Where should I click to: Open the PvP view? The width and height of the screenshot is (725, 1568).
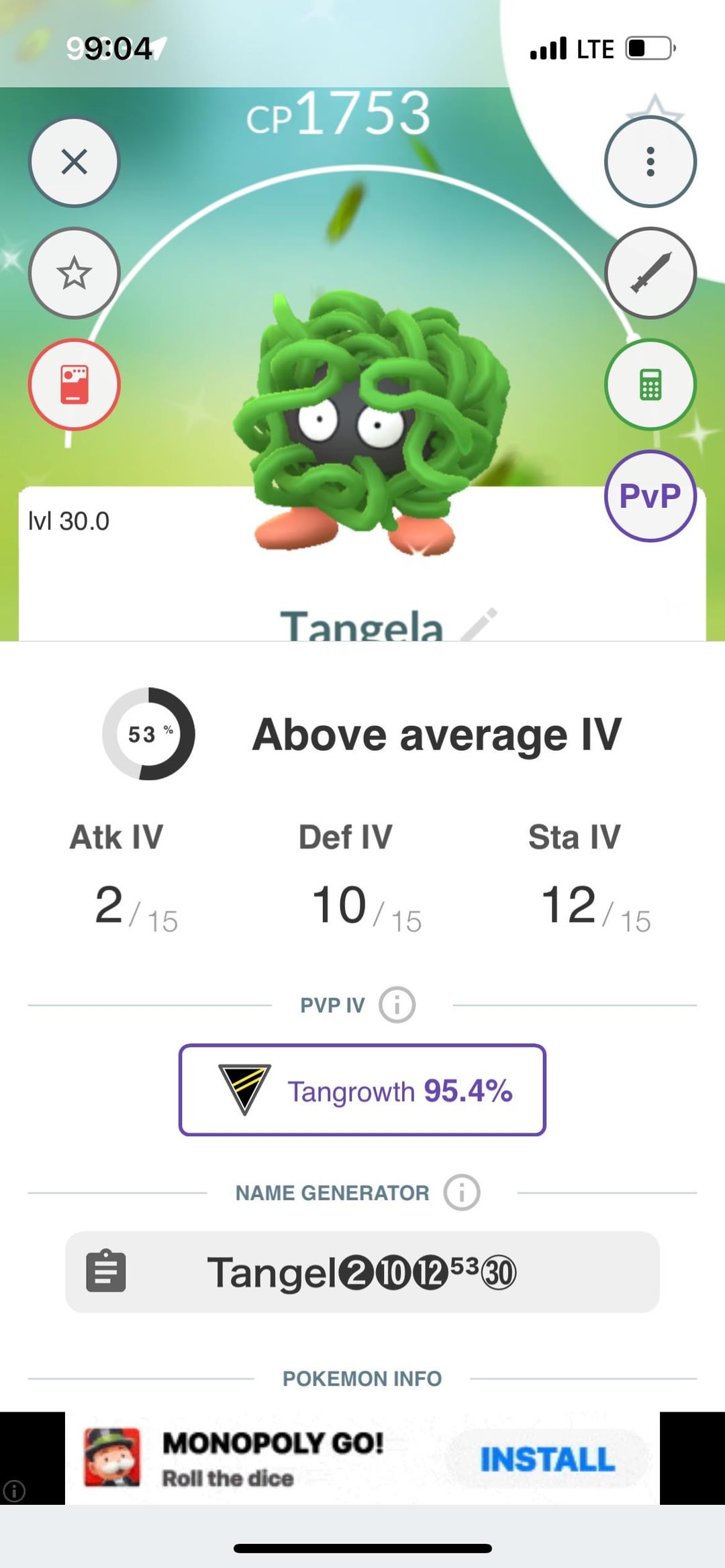650,496
